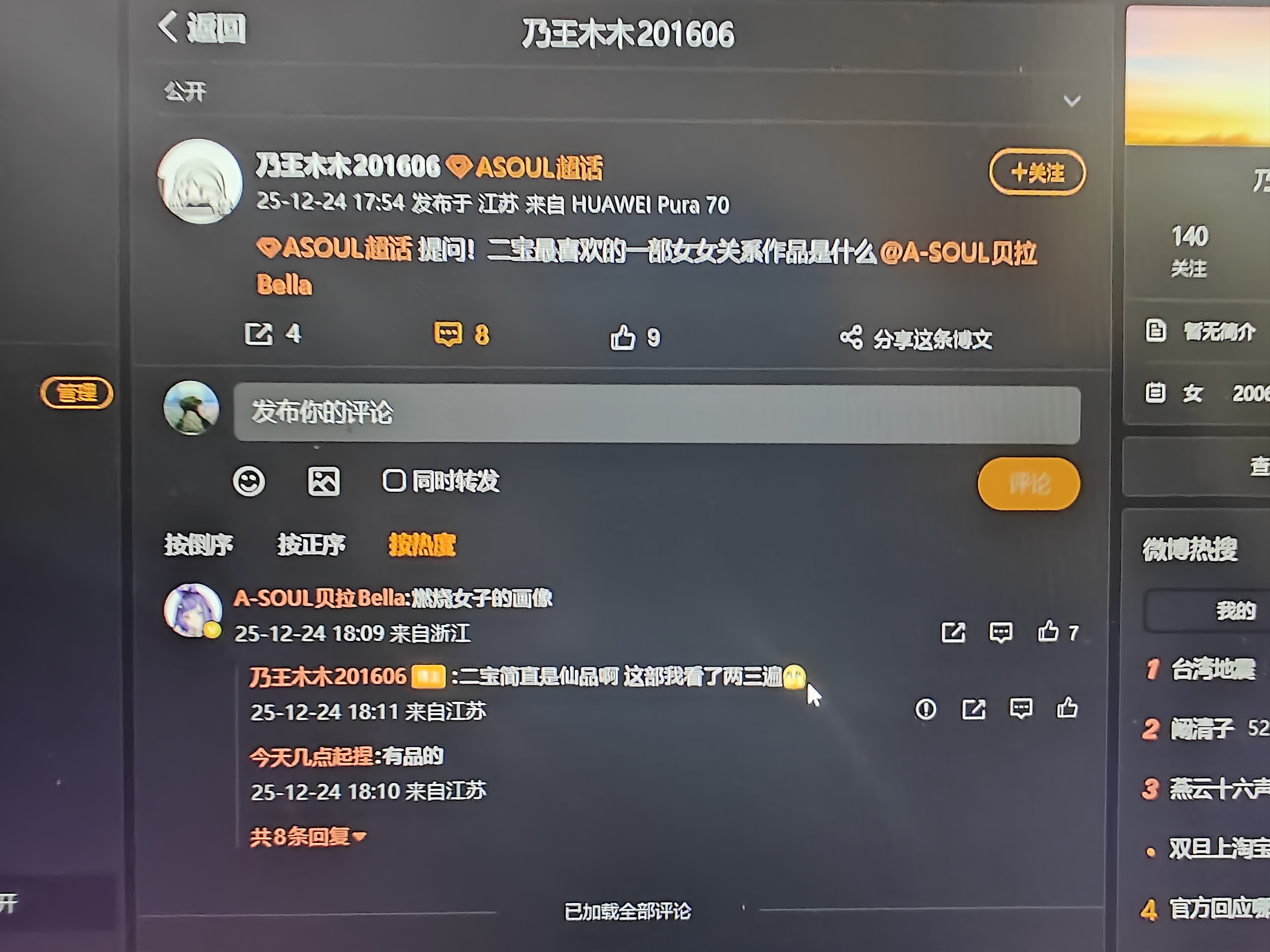Open the emoji picker for the comment
The height and width of the screenshot is (952, 1270).
click(249, 481)
